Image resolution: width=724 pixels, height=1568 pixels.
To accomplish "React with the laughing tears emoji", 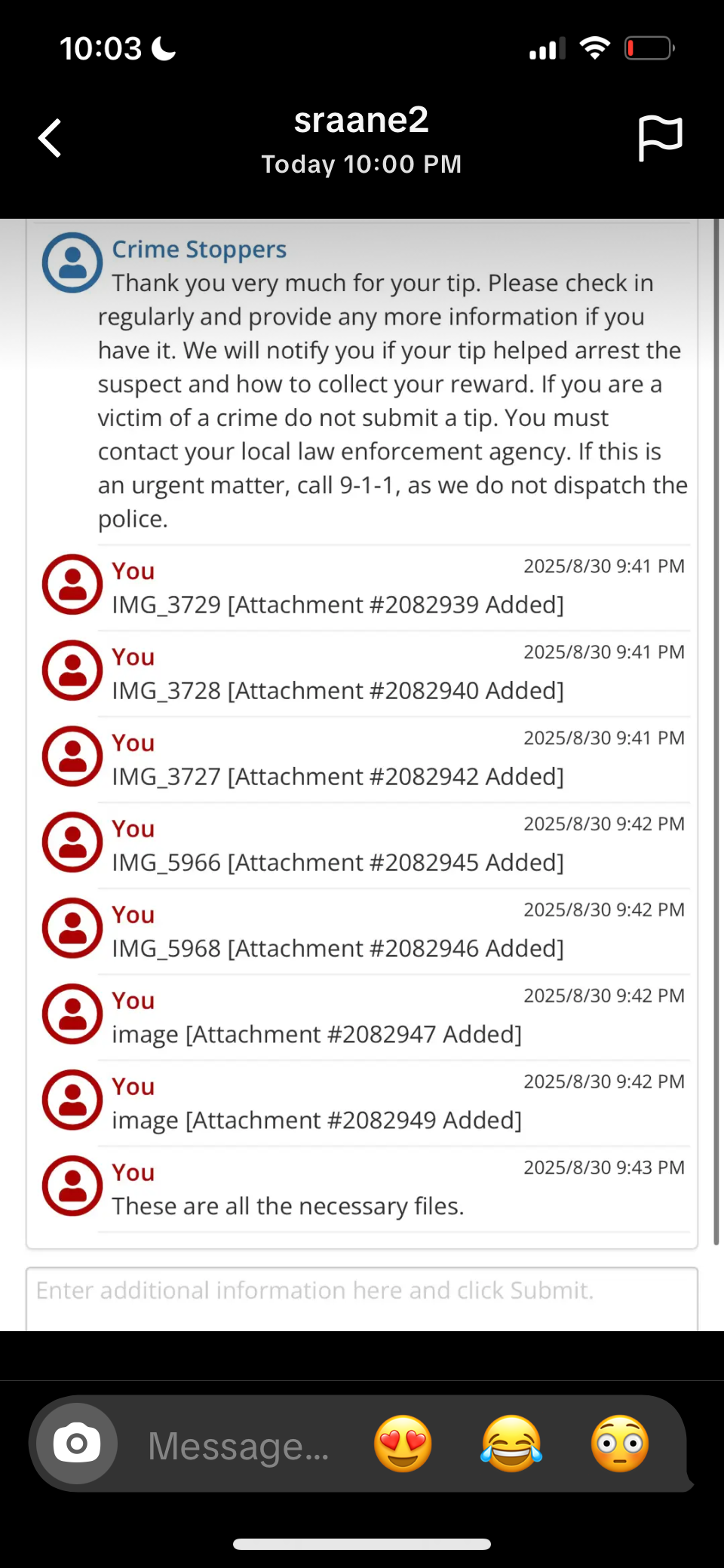I will click(512, 1444).
